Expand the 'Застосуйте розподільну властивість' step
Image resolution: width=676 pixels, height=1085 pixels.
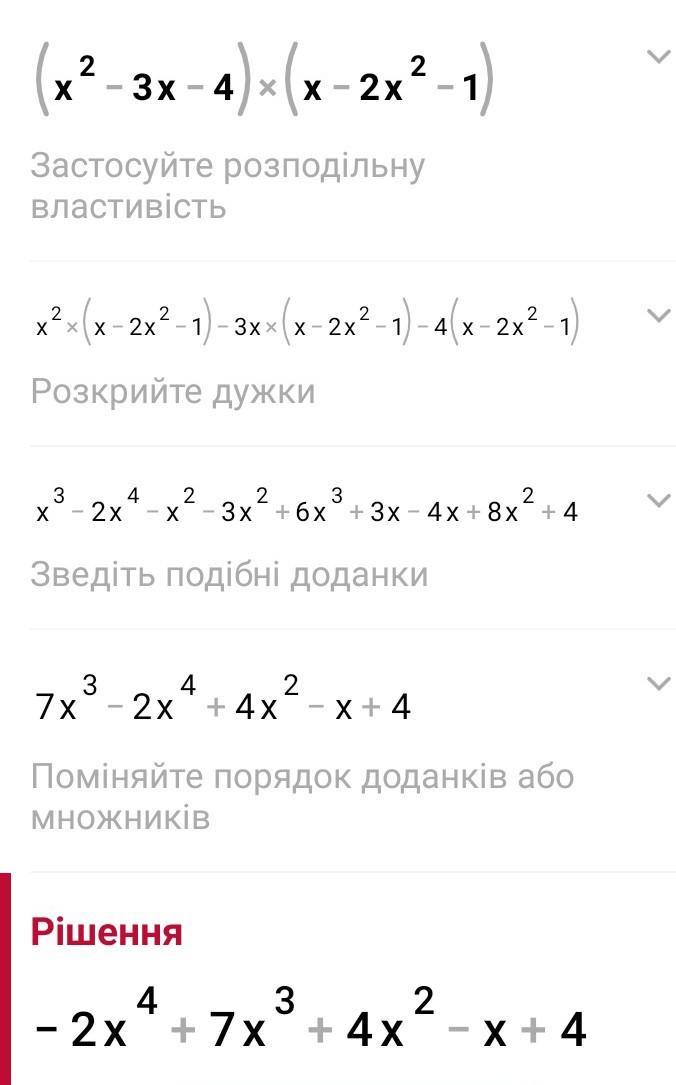click(x=657, y=57)
